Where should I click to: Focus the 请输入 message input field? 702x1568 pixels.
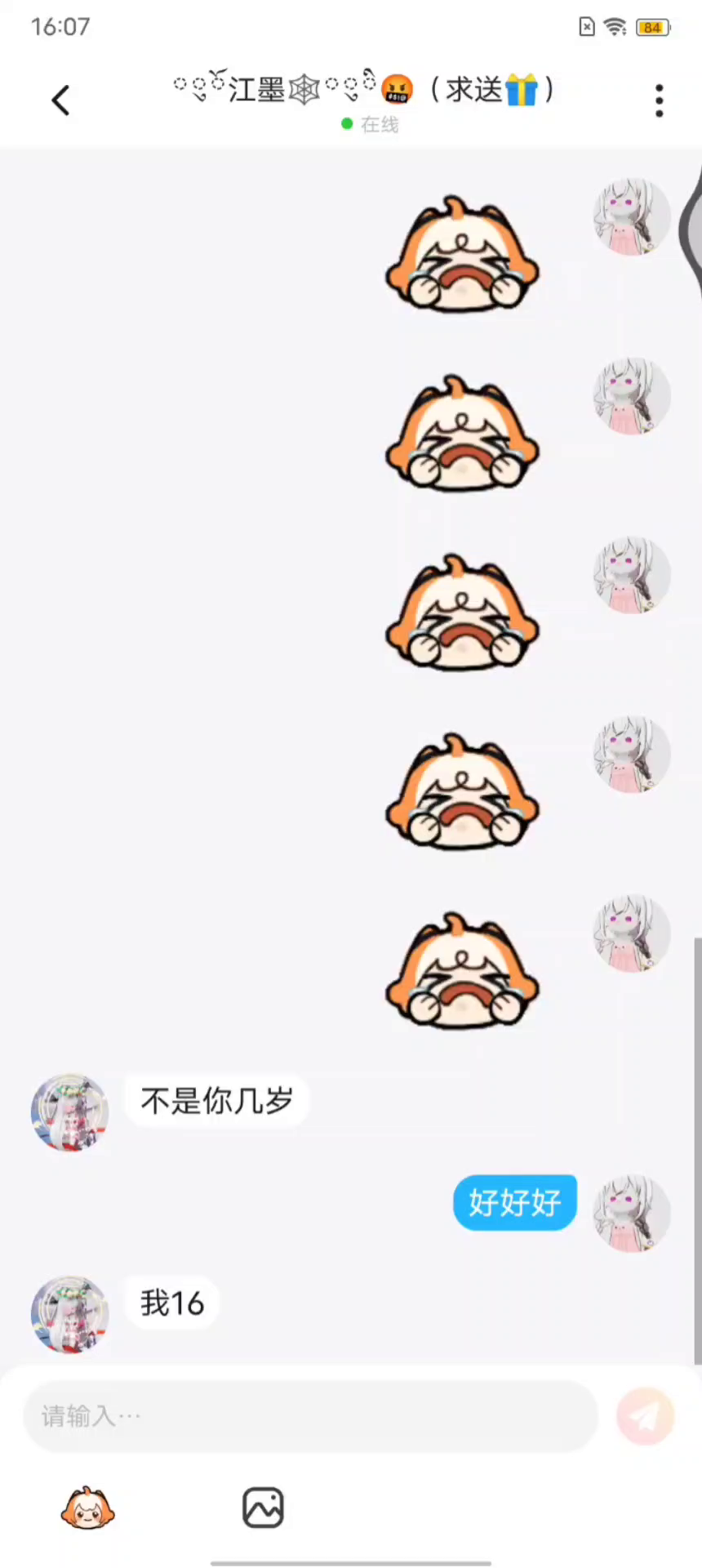pos(310,1415)
